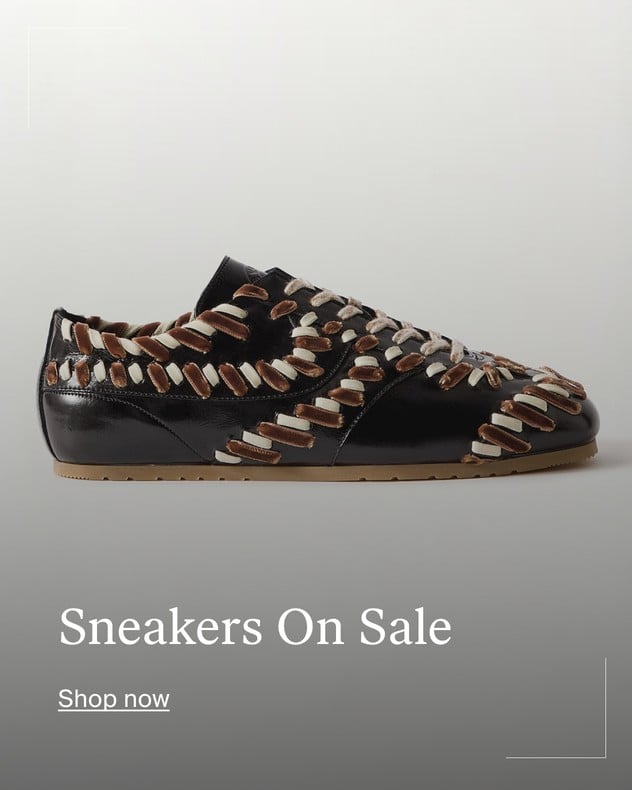Tap the Shop now link
This screenshot has height=790, width=632.
pyautogui.click(x=113, y=698)
